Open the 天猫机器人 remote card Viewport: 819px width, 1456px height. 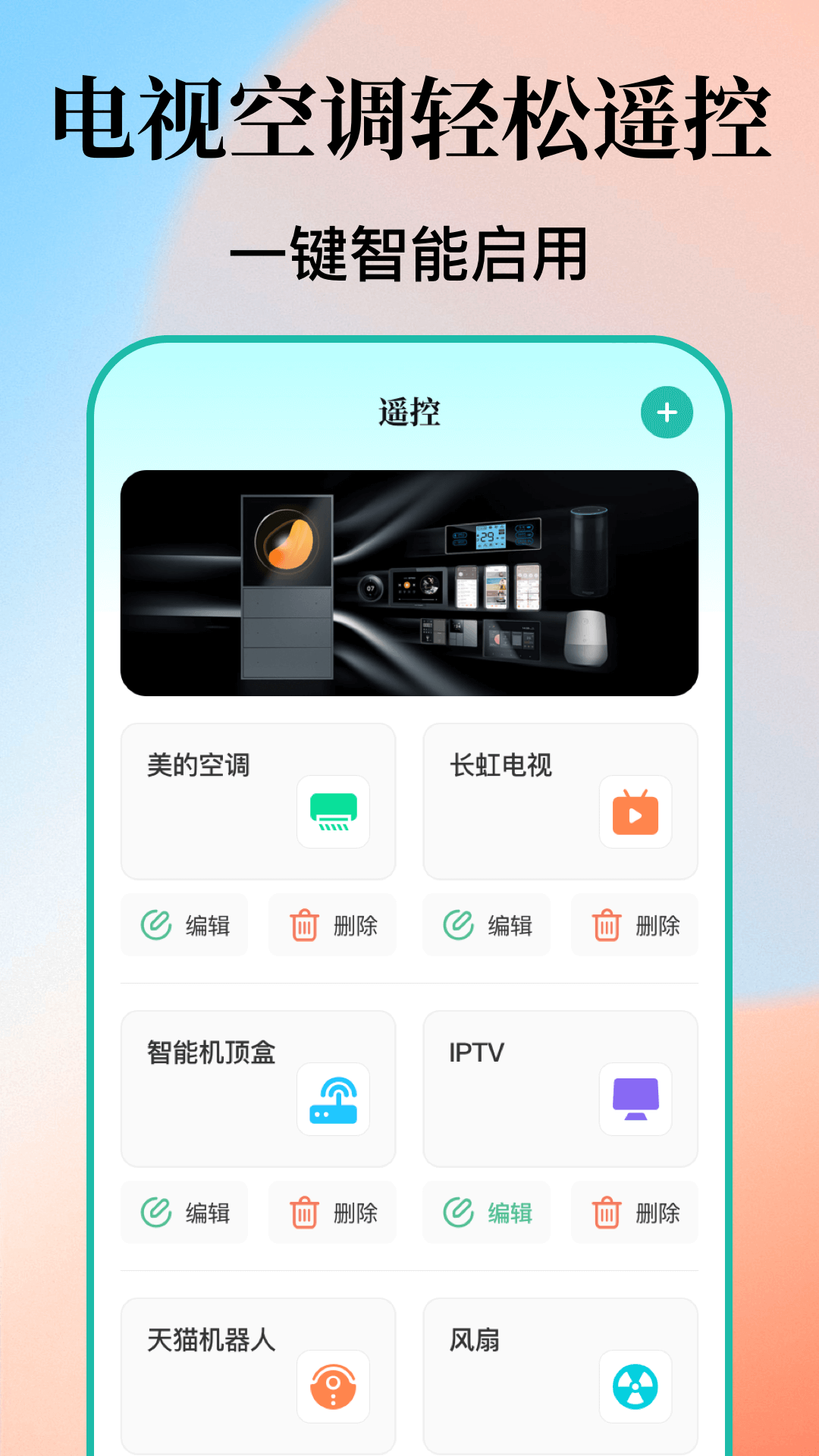click(x=258, y=1374)
